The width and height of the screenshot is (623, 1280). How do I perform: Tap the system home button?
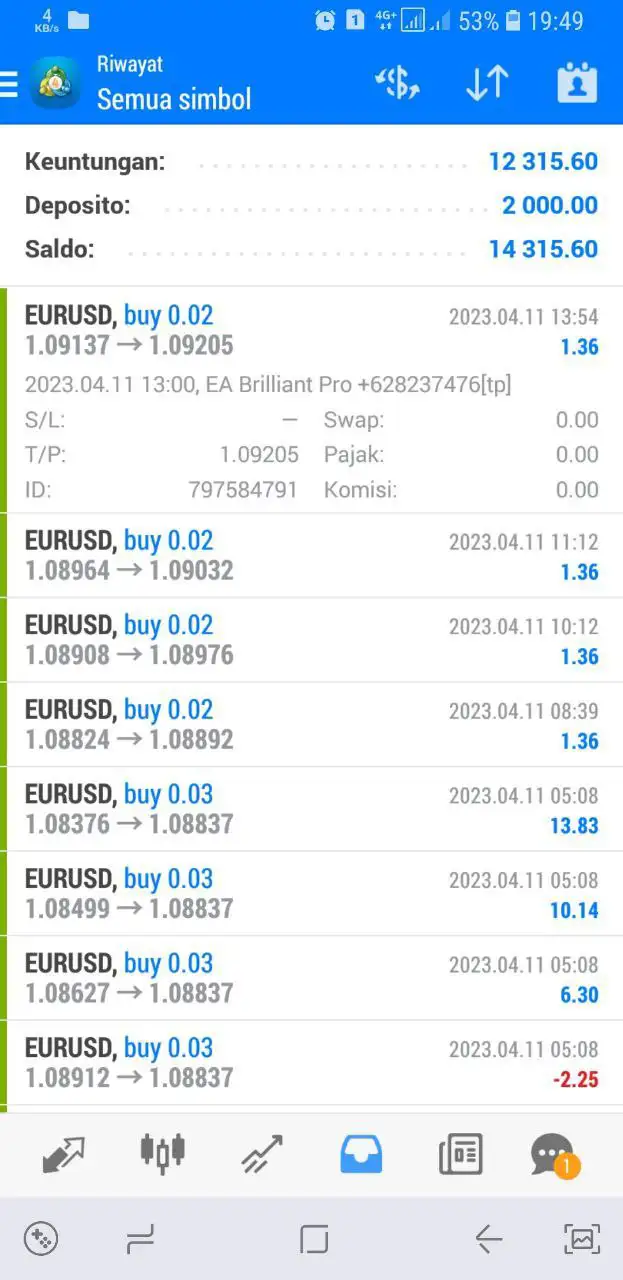tap(314, 1240)
